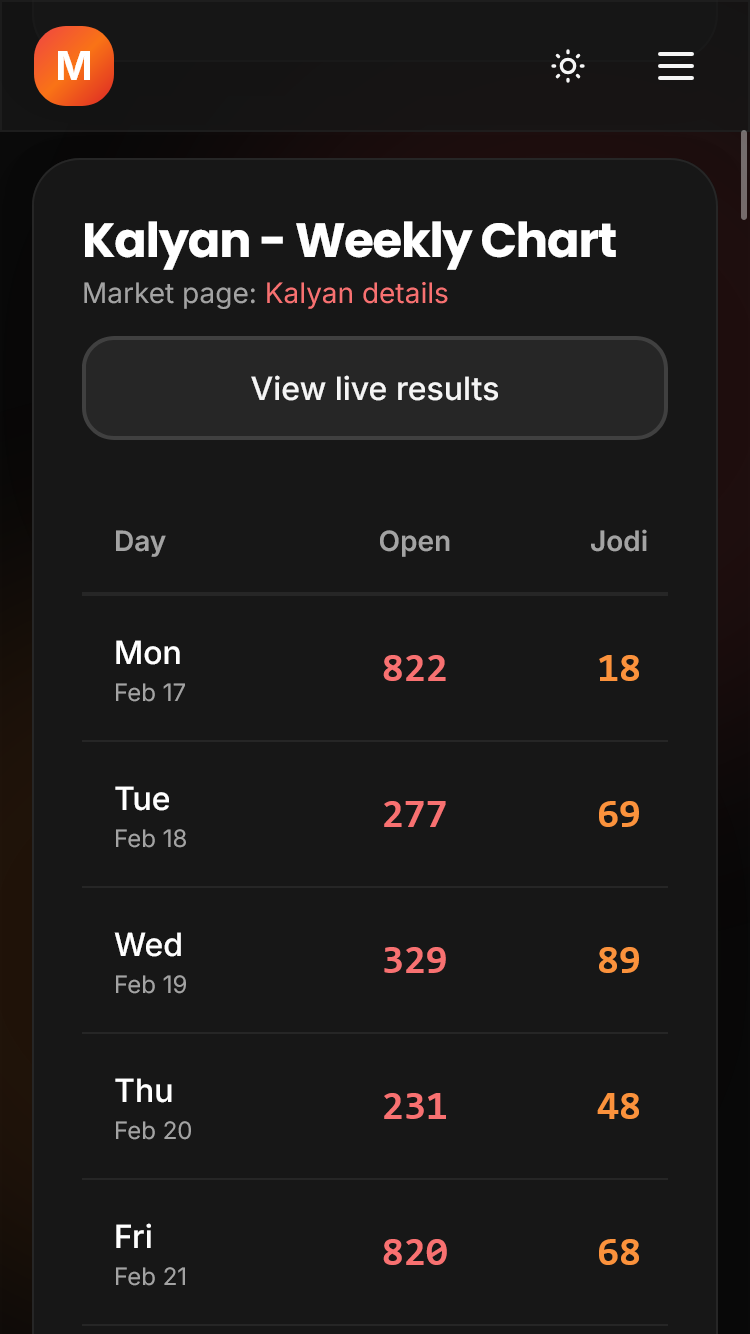The height and width of the screenshot is (1334, 750).
Task: Tap the View live results button
Action: tap(375, 388)
